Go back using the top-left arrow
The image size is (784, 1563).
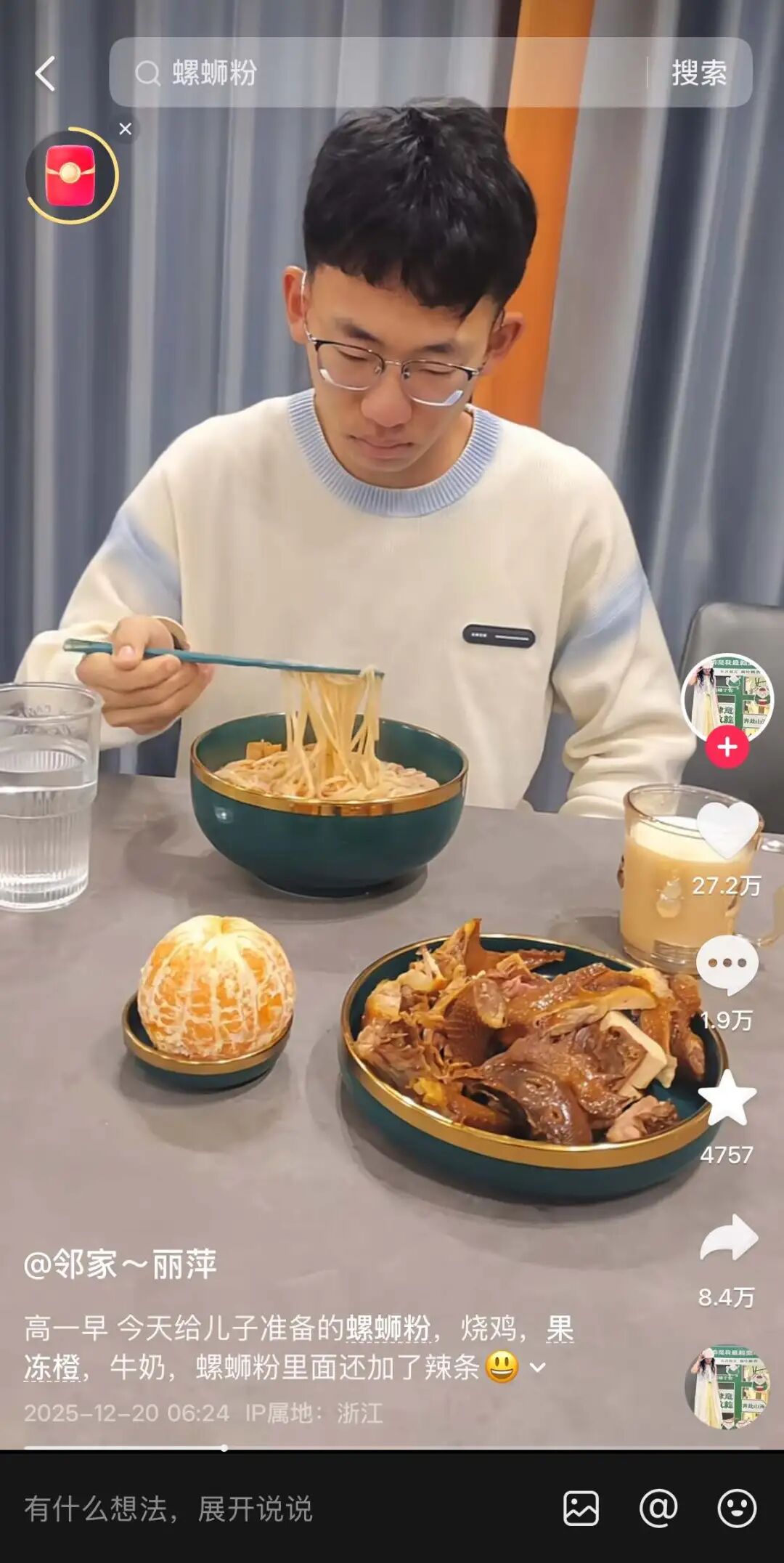click(x=45, y=73)
